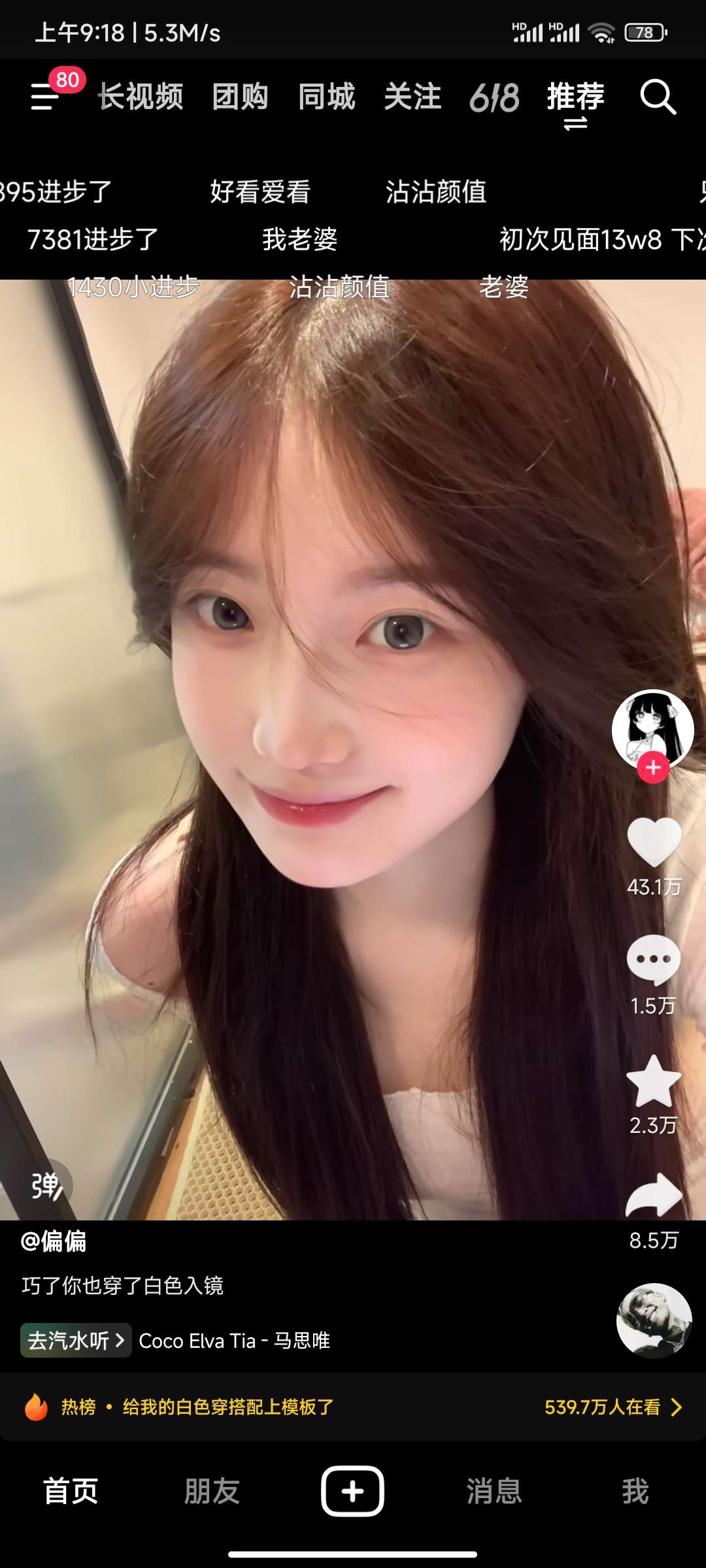Open the video's comments
Screen dimensions: 706x1568
click(x=654, y=959)
